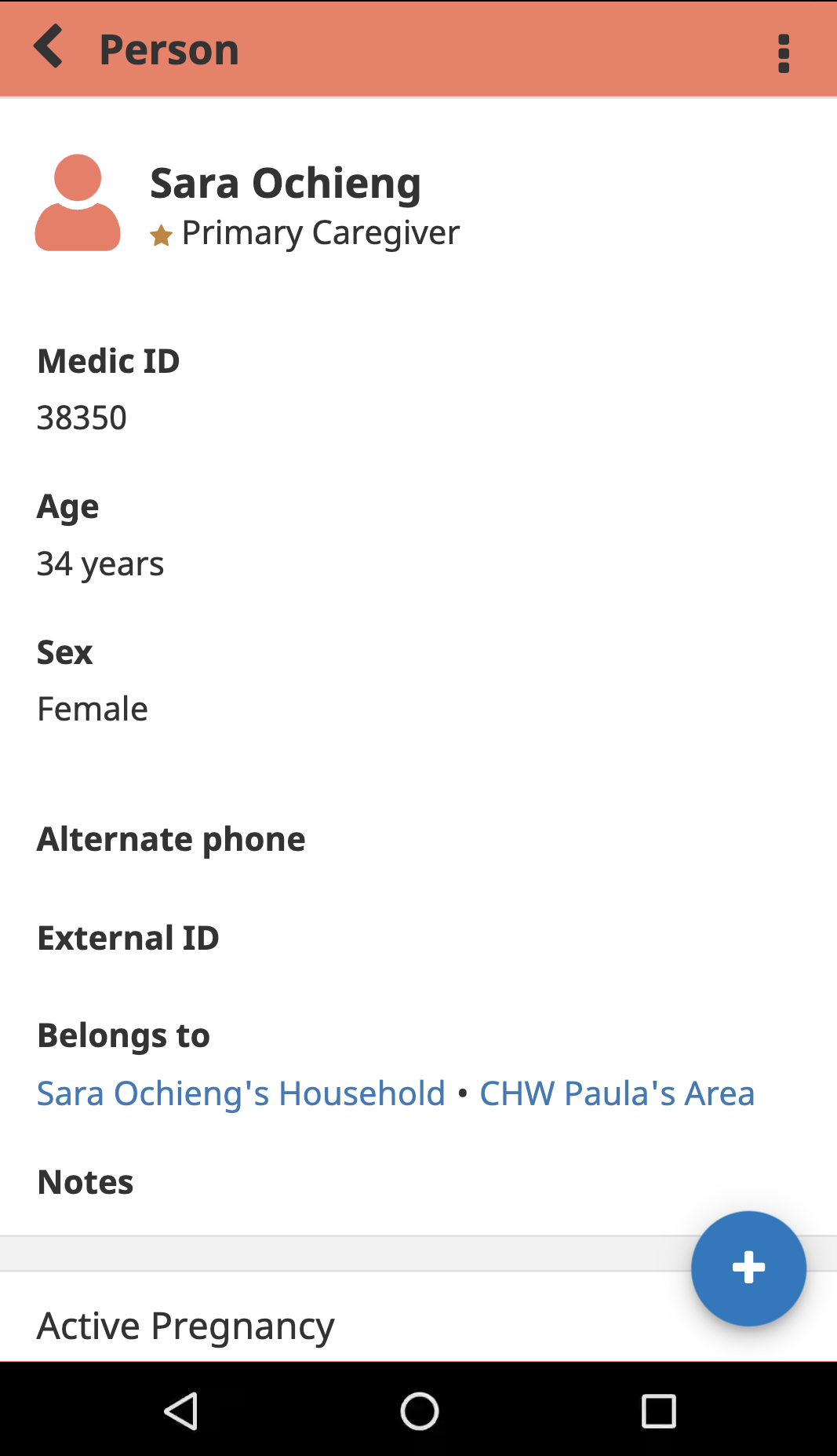
Task: Open recent apps from navigation bar
Action: [x=659, y=1411]
